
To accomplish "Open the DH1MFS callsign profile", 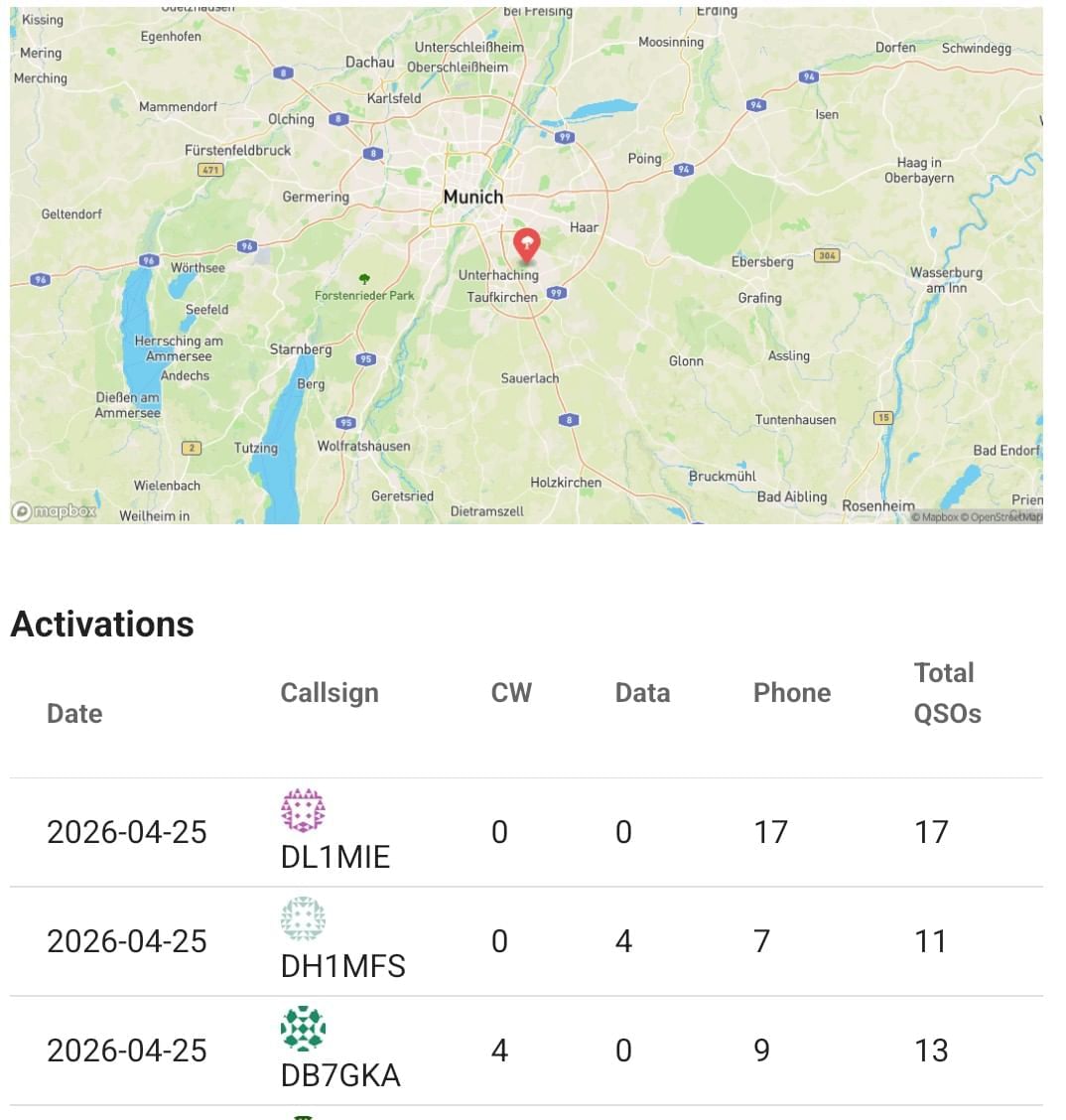I will (x=342, y=966).
